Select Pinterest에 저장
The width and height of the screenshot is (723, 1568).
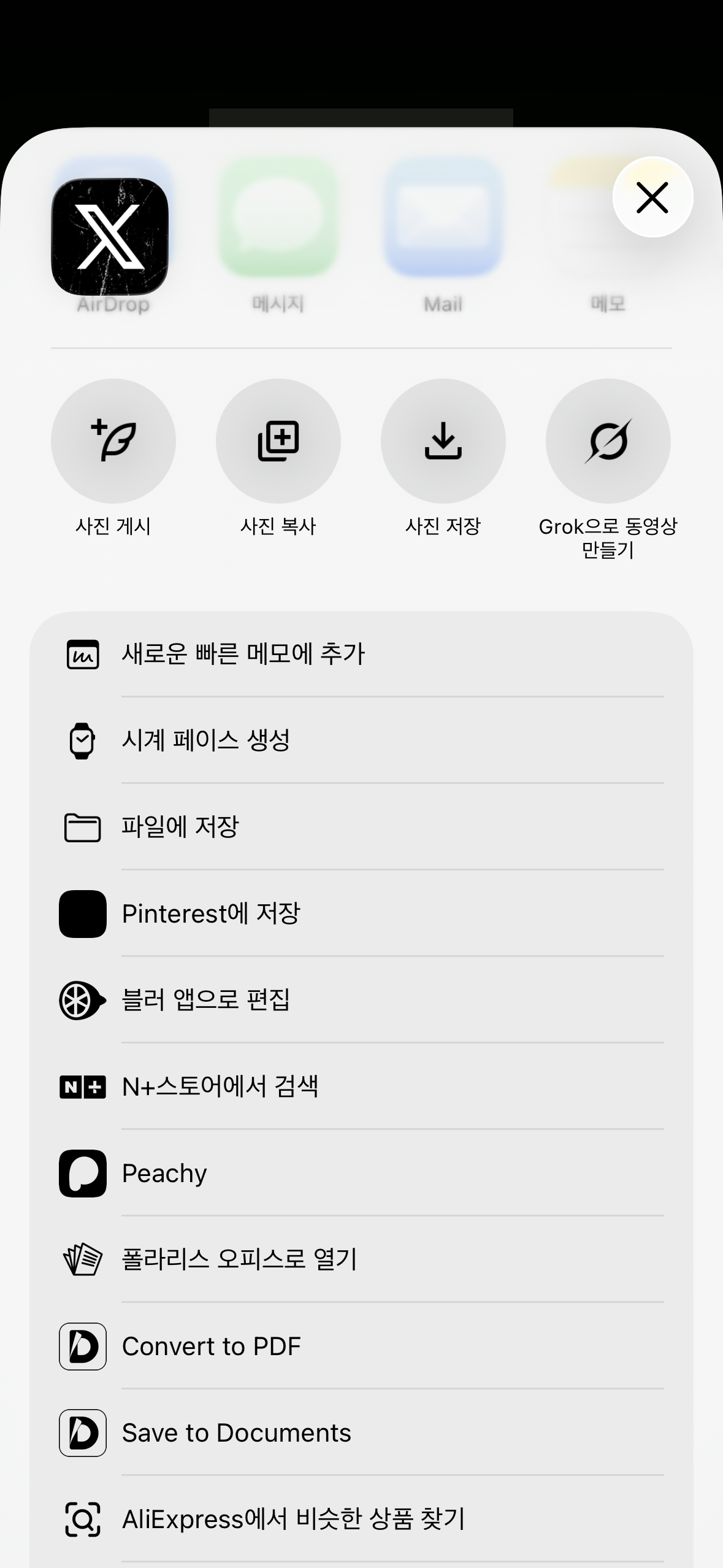tap(361, 913)
